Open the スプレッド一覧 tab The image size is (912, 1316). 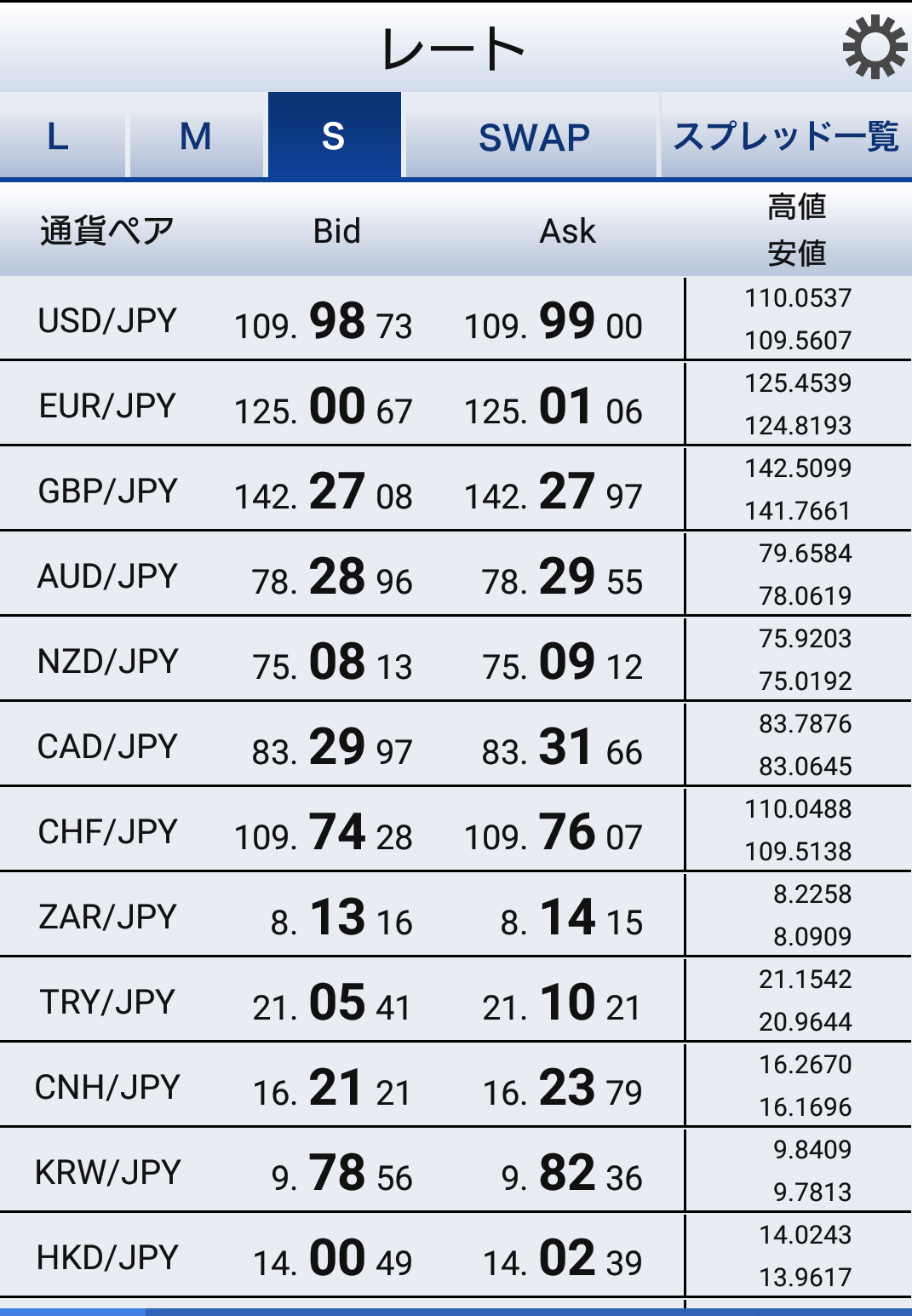point(785,136)
